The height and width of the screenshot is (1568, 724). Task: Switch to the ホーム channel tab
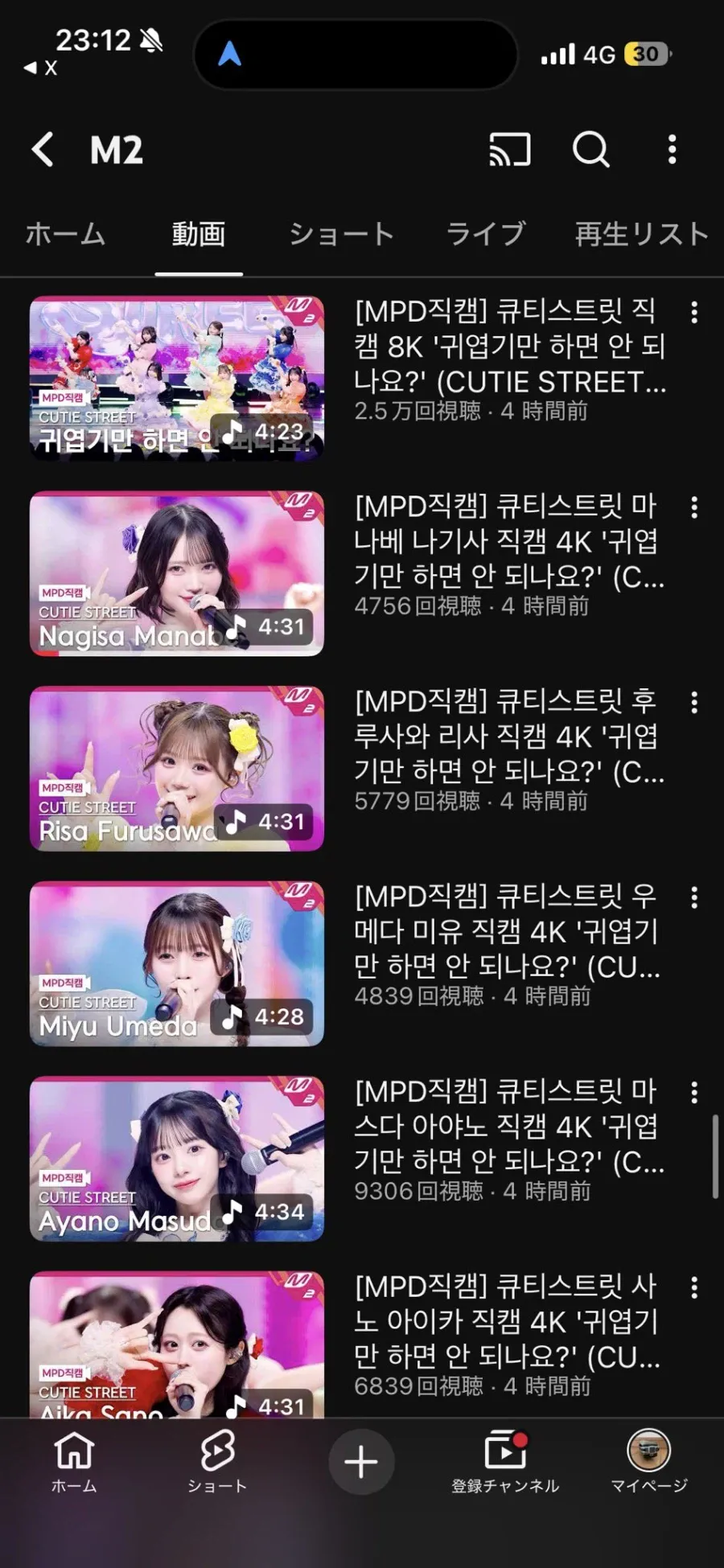coord(66,234)
